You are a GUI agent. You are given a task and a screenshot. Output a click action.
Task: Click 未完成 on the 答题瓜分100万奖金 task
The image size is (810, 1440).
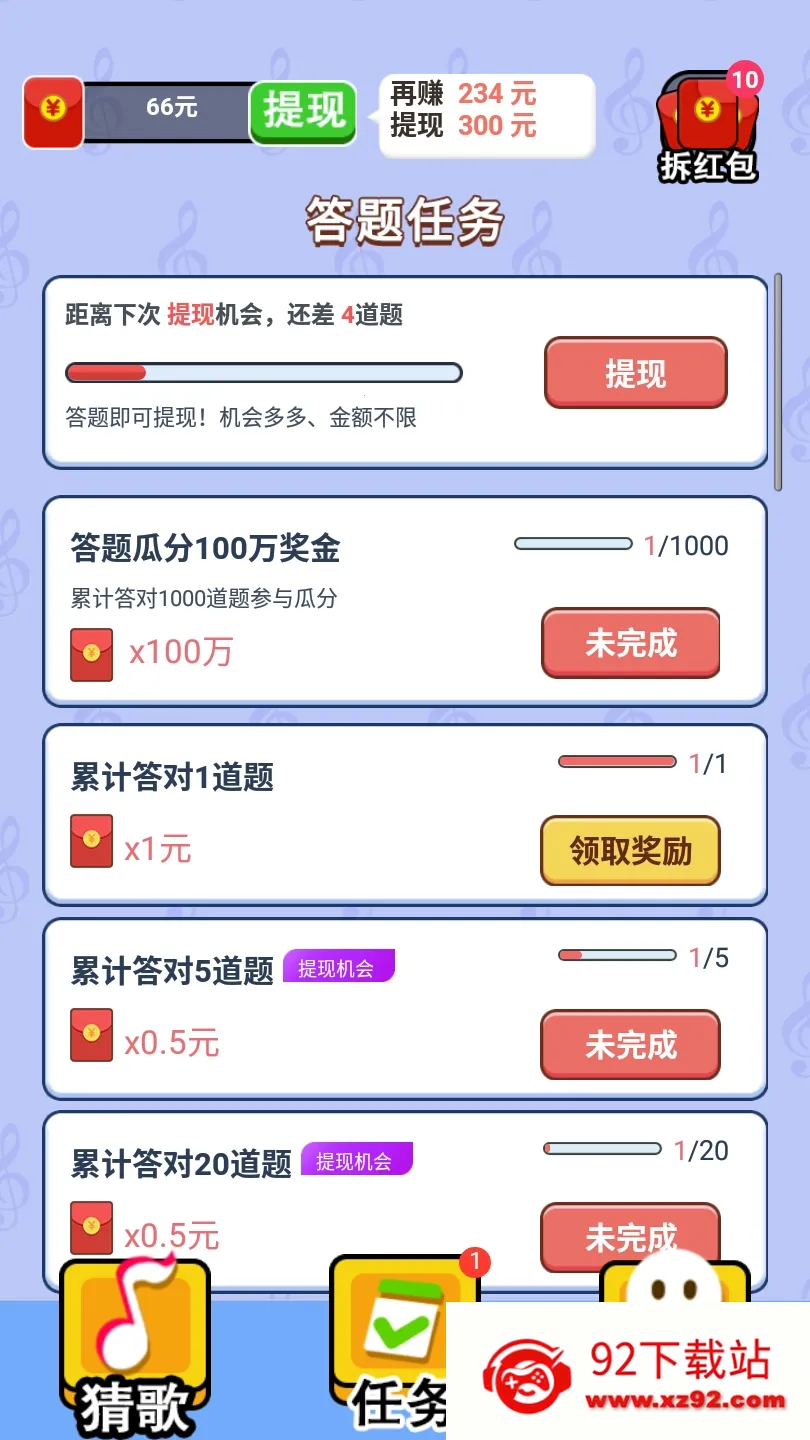(x=629, y=645)
